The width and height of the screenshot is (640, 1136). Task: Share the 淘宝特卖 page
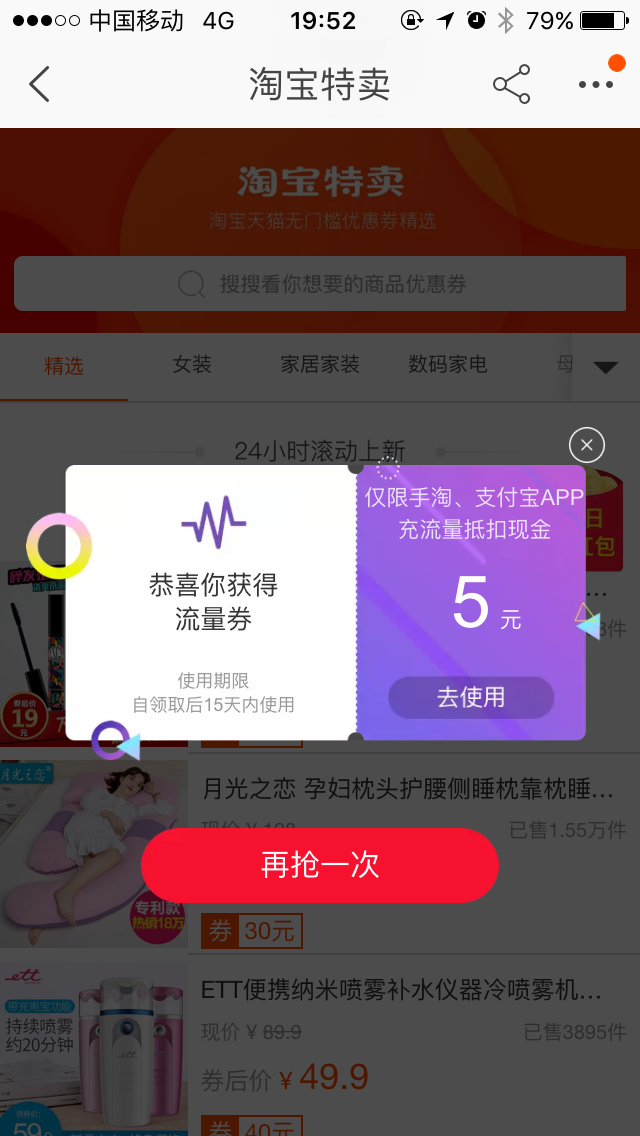(512, 85)
